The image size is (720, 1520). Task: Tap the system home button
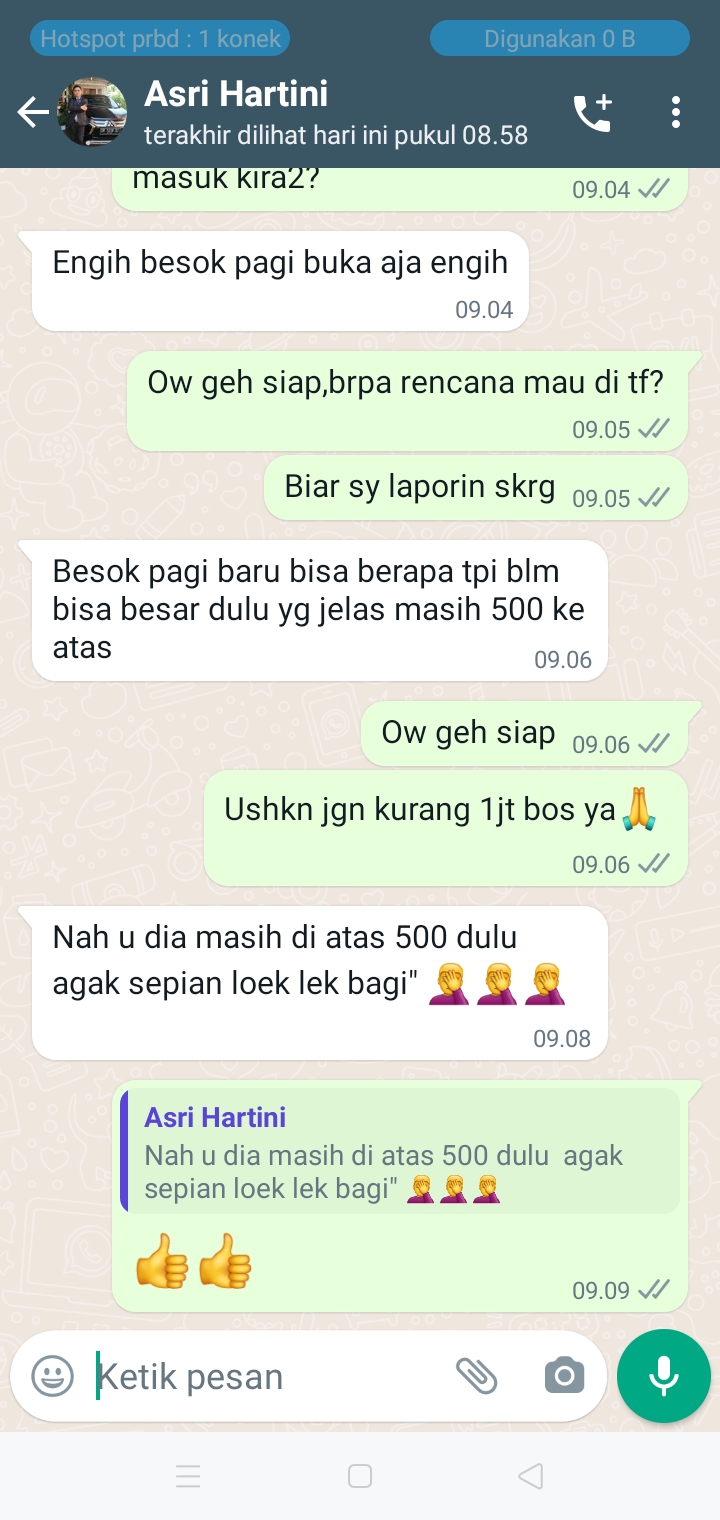click(x=360, y=1476)
